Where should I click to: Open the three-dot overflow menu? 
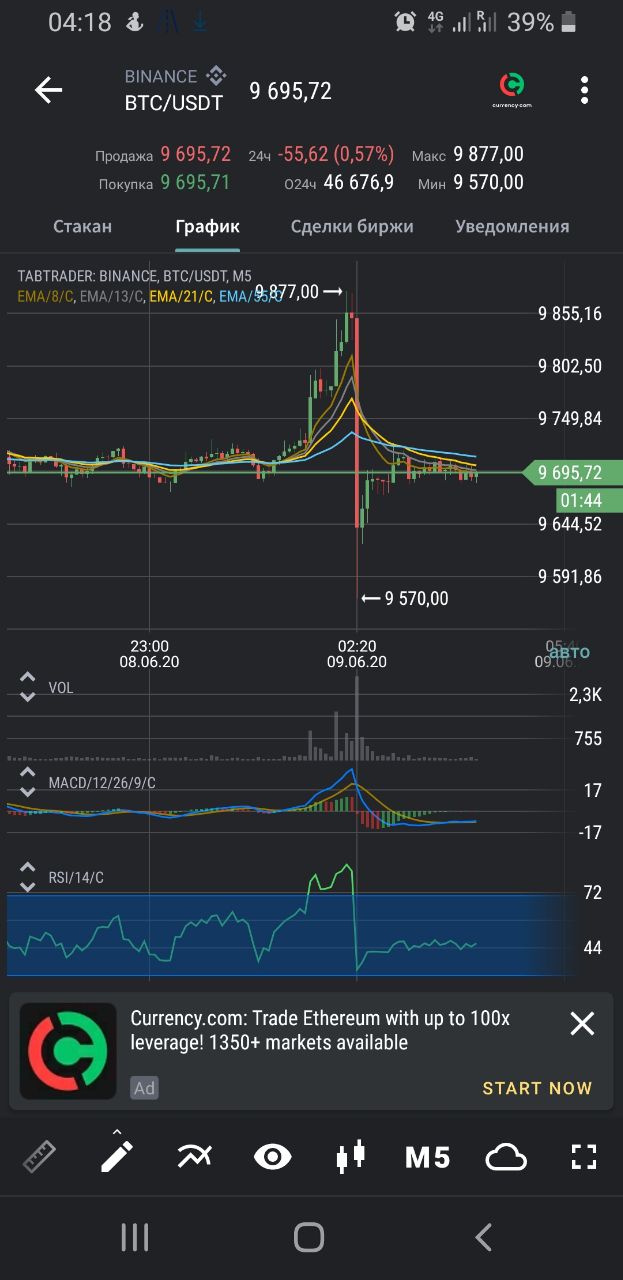pos(584,90)
